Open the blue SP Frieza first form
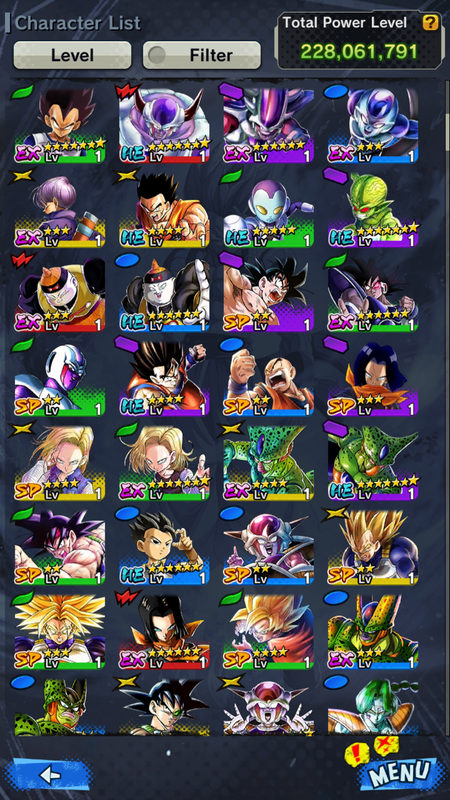This screenshot has height=800, width=450. tap(268, 547)
